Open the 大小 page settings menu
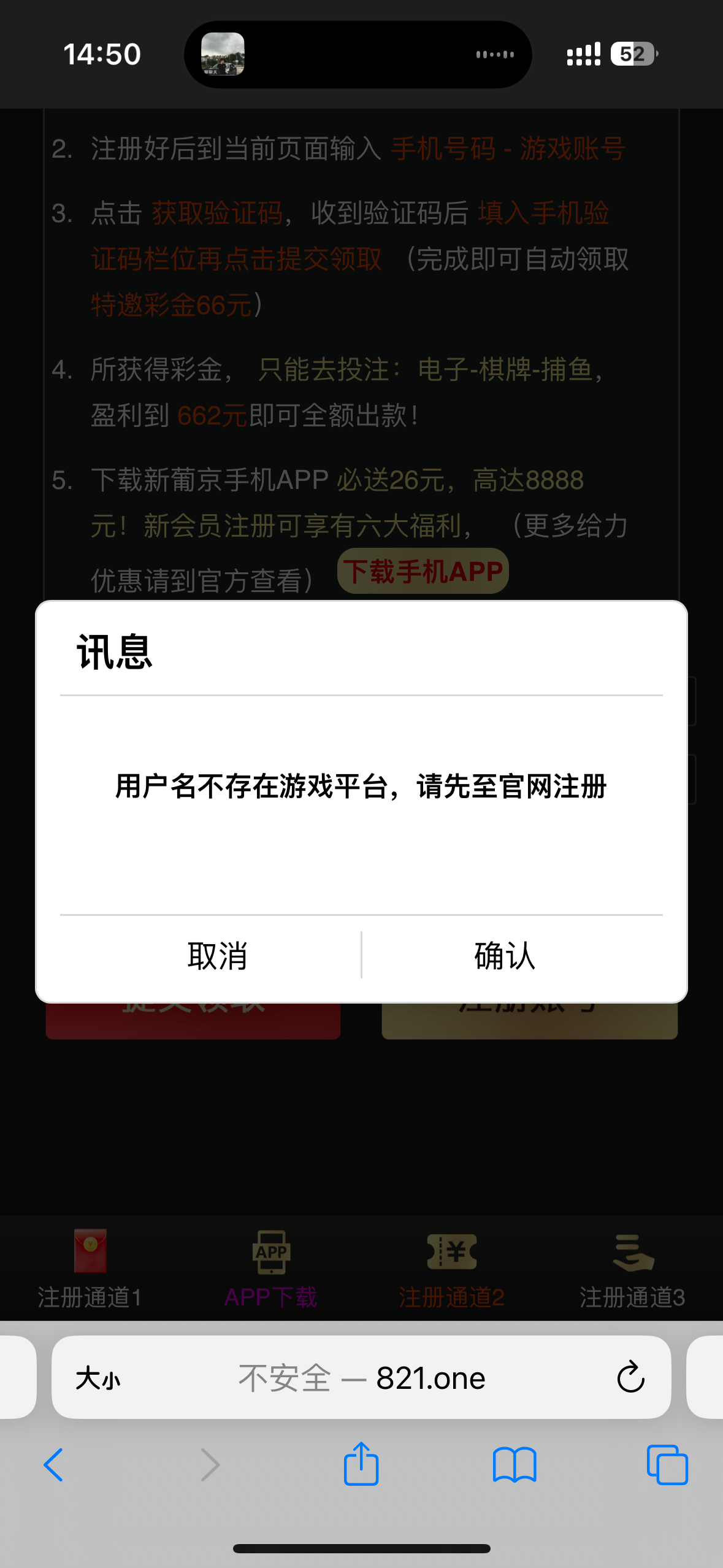723x1568 pixels. pos(98,1379)
